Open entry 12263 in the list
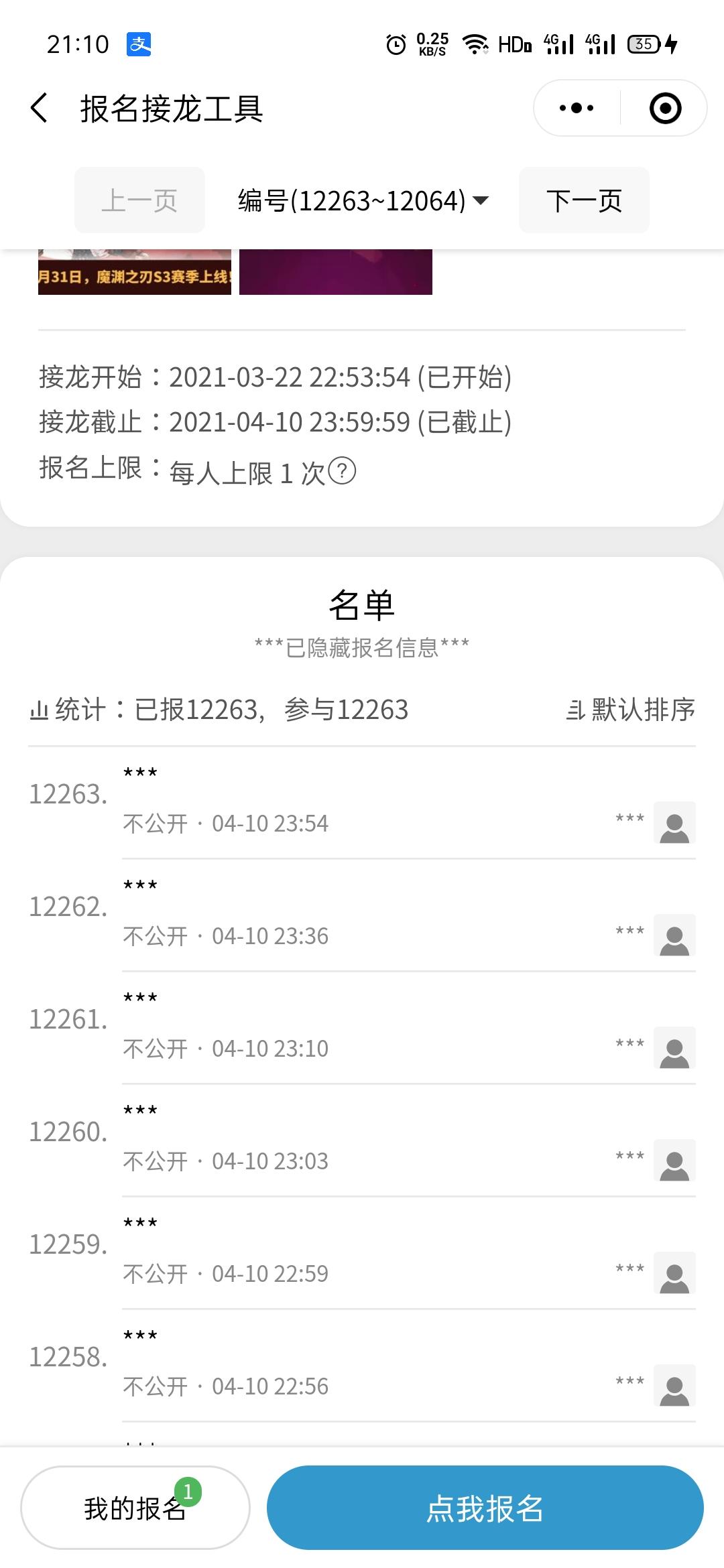This screenshot has height=1568, width=724. pyautogui.click(x=362, y=802)
